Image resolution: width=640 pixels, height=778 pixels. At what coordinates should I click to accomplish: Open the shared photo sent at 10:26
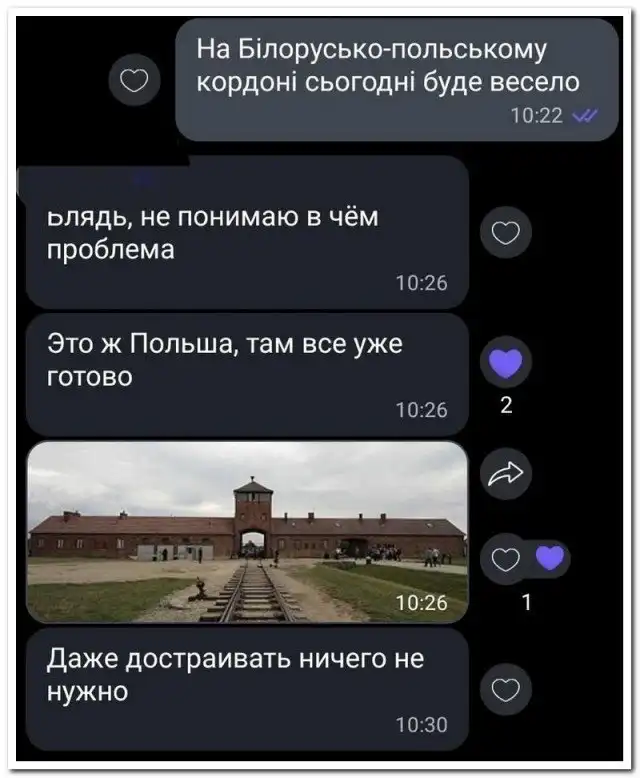click(x=247, y=532)
